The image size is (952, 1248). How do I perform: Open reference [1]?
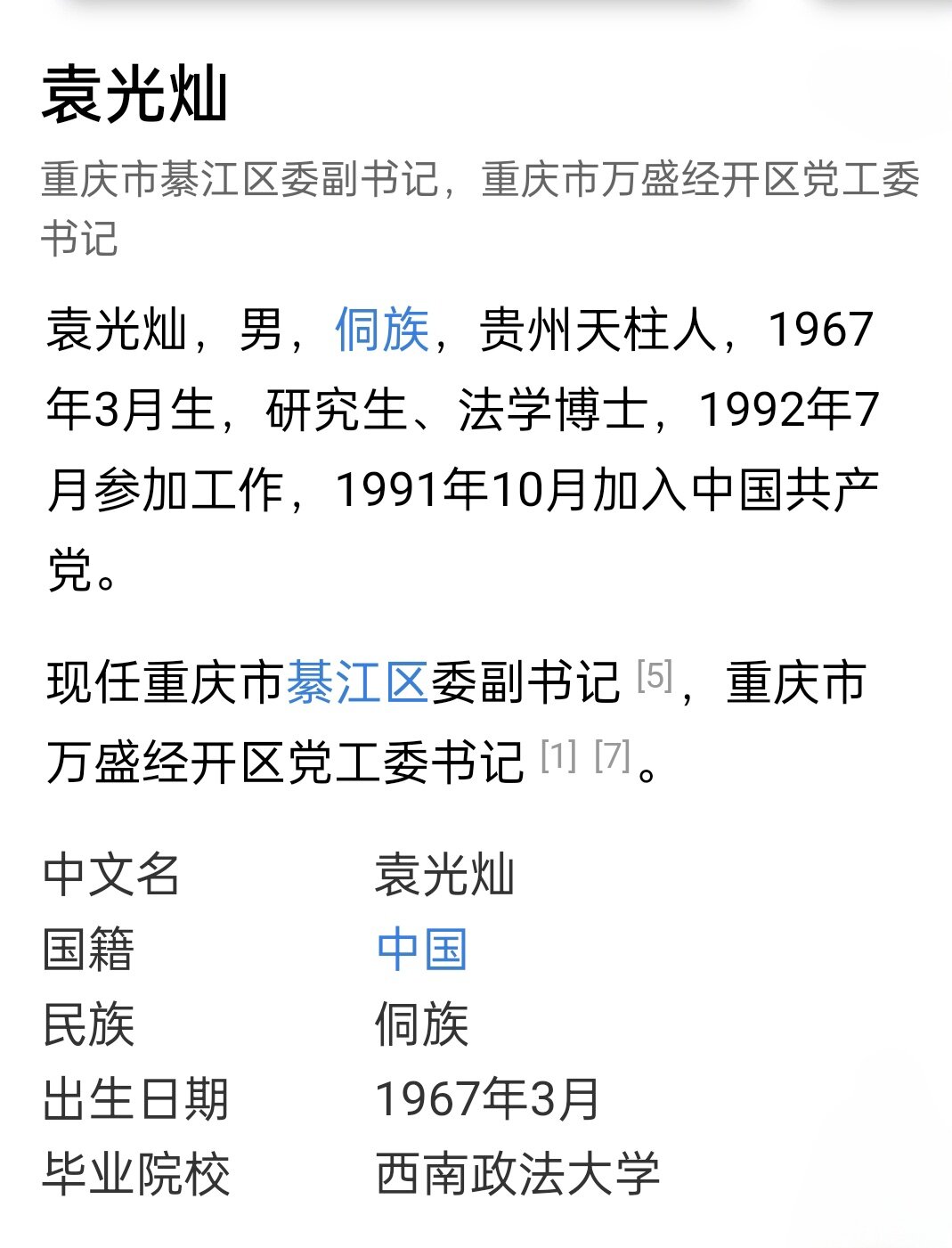point(558,756)
